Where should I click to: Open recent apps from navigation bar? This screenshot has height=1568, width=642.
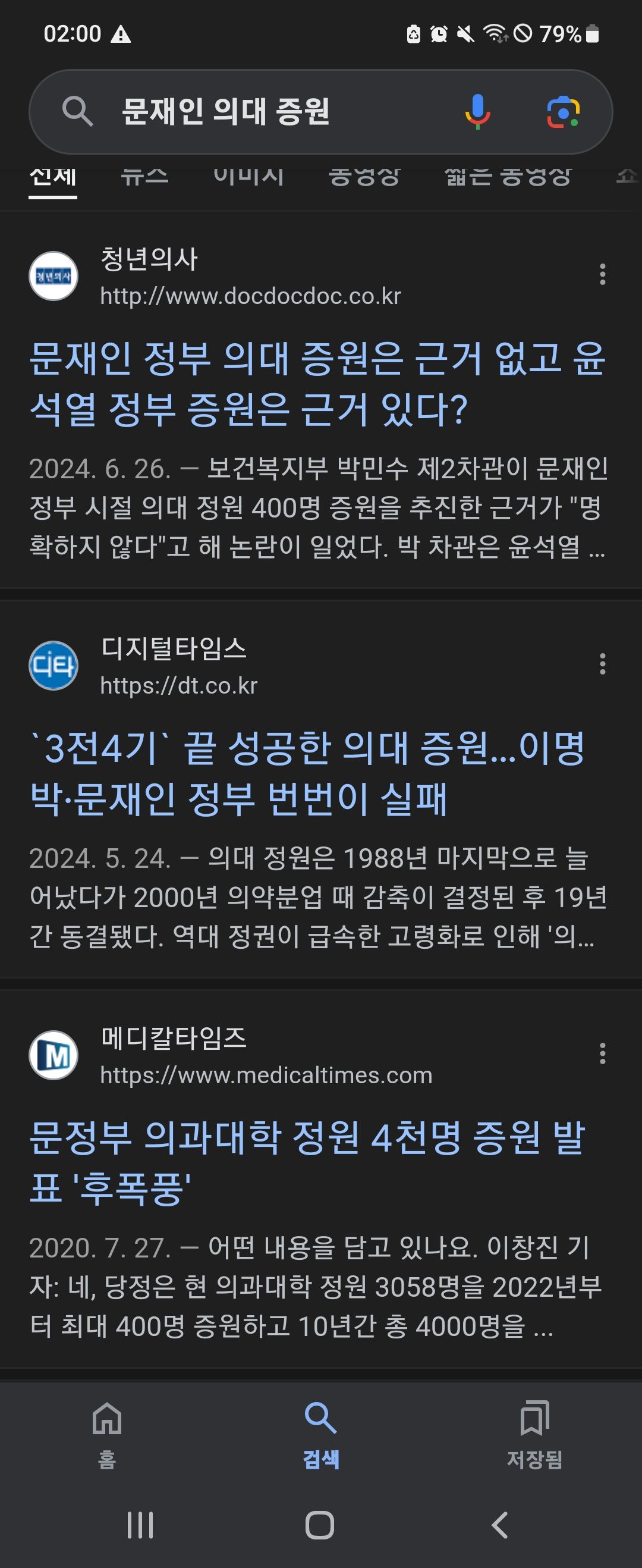click(140, 1525)
